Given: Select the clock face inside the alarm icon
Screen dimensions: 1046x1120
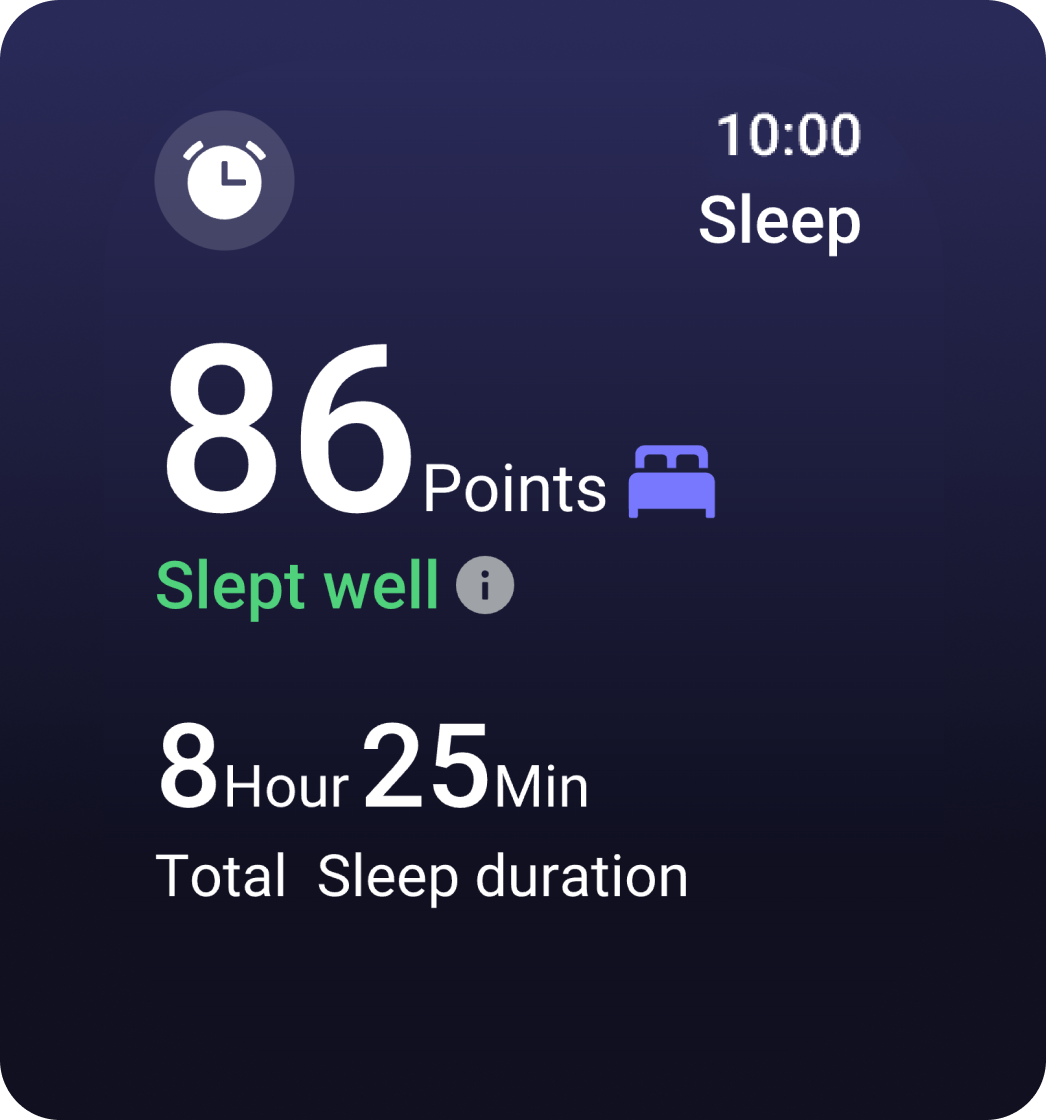Looking at the screenshot, I should pos(224,180).
